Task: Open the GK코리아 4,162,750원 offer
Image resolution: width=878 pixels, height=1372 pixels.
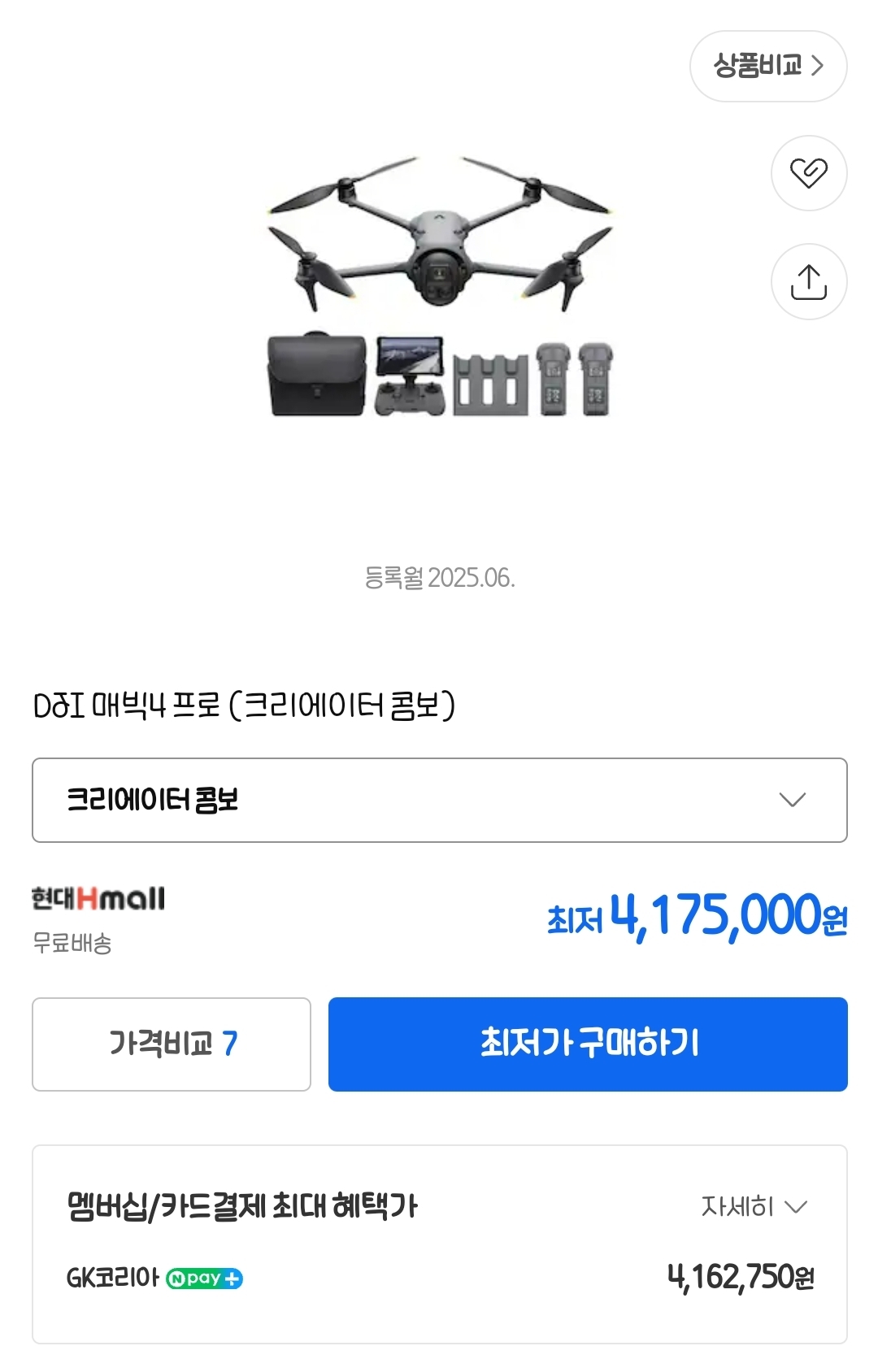Action: pyautogui.click(x=439, y=1278)
